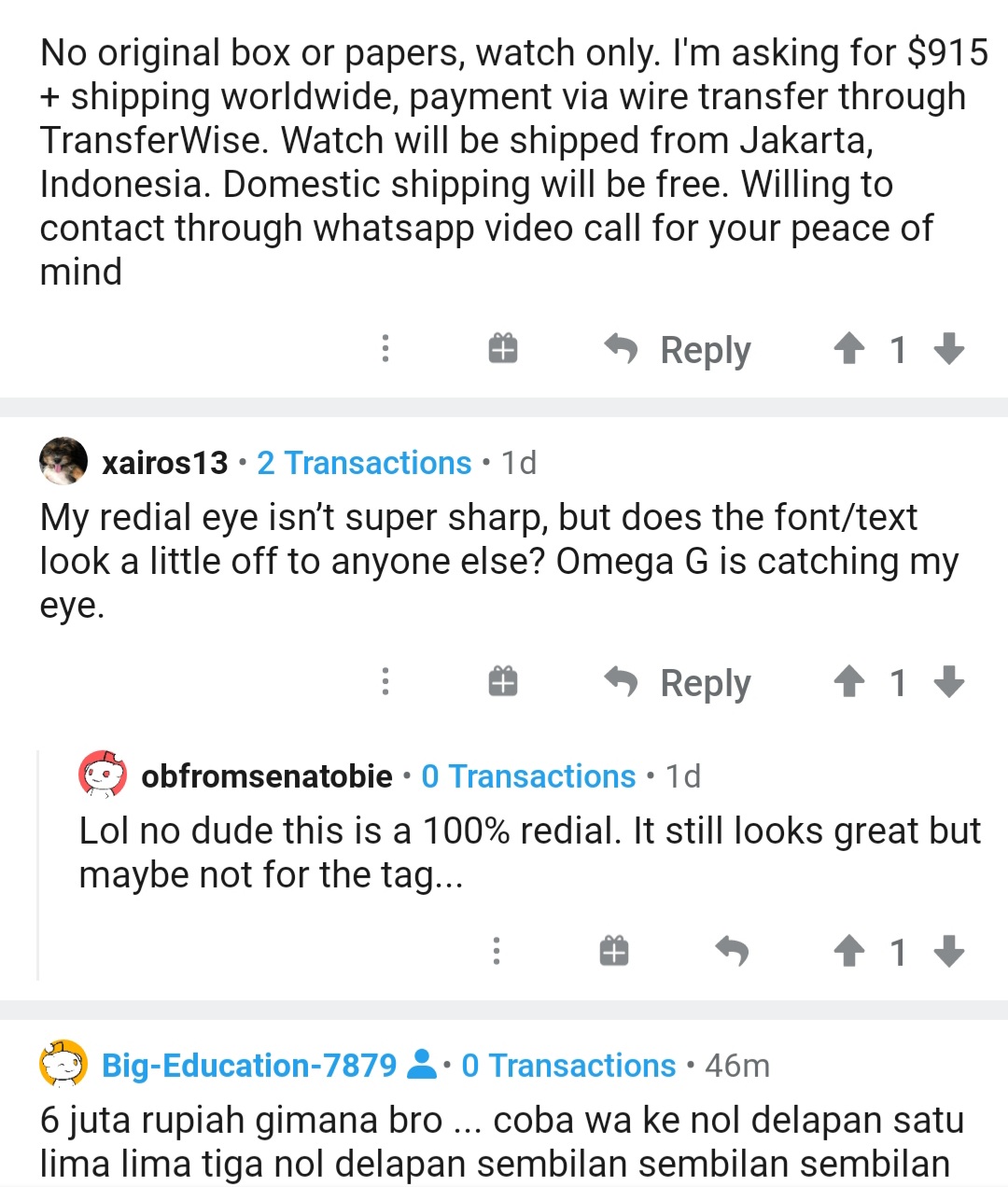Viewport: 1008px width, 1187px height.
Task: Open Big-Education-7879's profile
Action: (x=248, y=1066)
